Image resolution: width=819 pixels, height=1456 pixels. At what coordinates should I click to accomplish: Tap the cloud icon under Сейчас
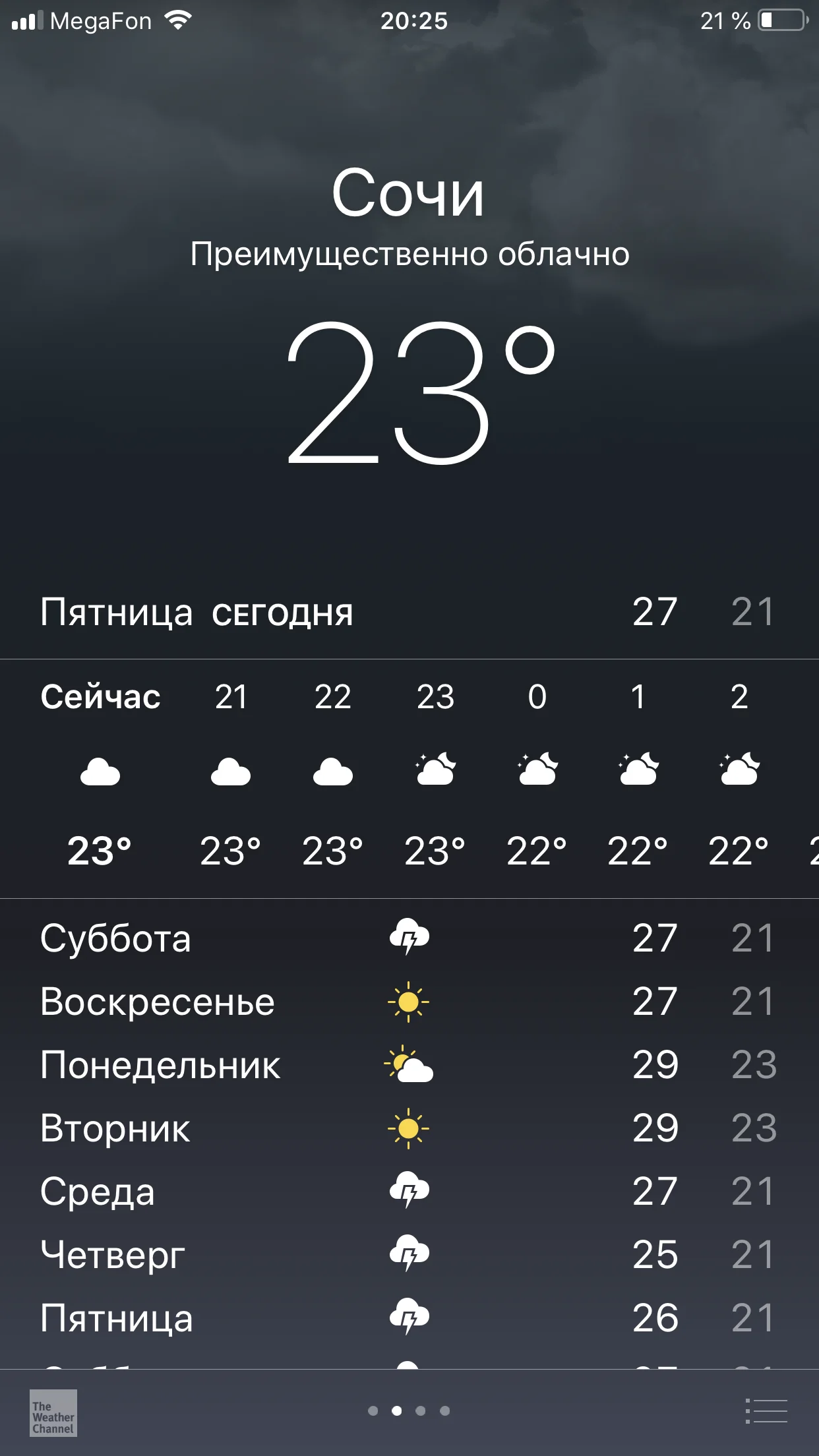click(x=100, y=772)
